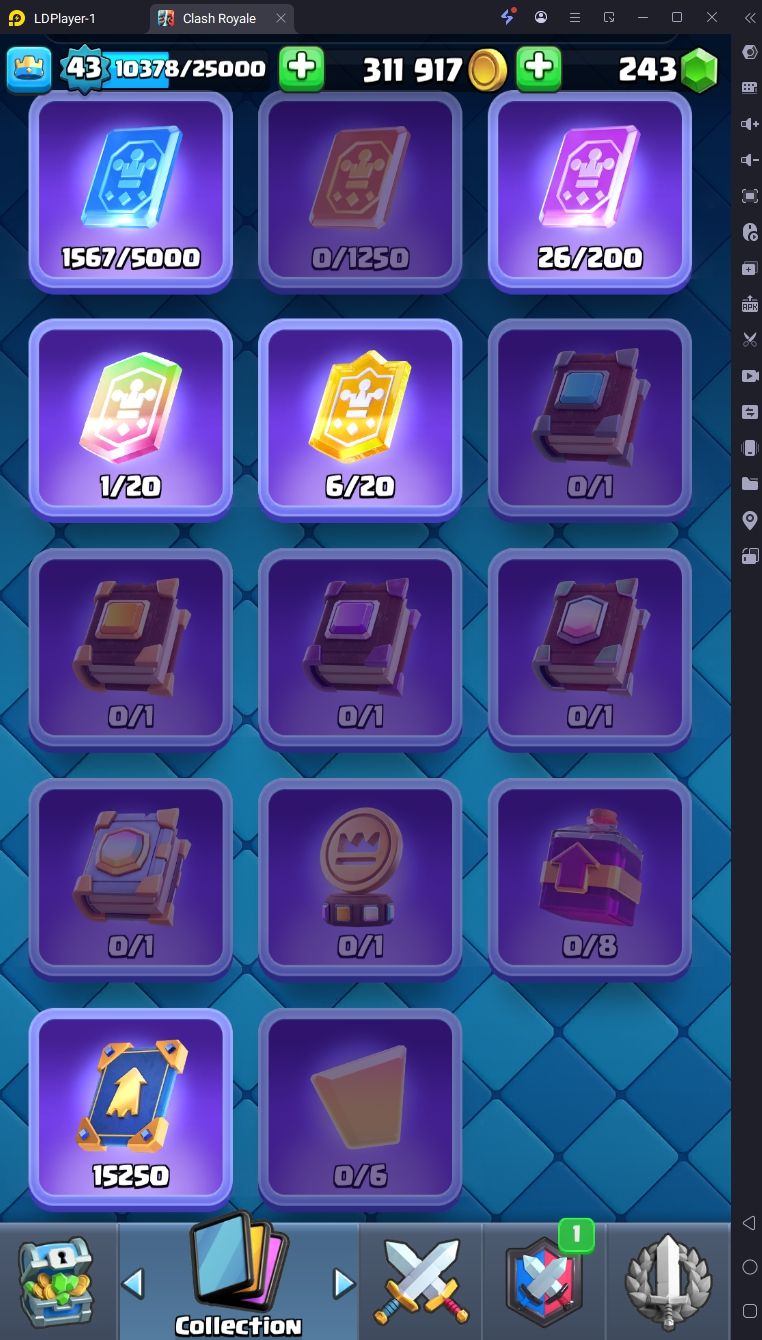Go to the Battle crossed swords tab

[x=419, y=1282]
